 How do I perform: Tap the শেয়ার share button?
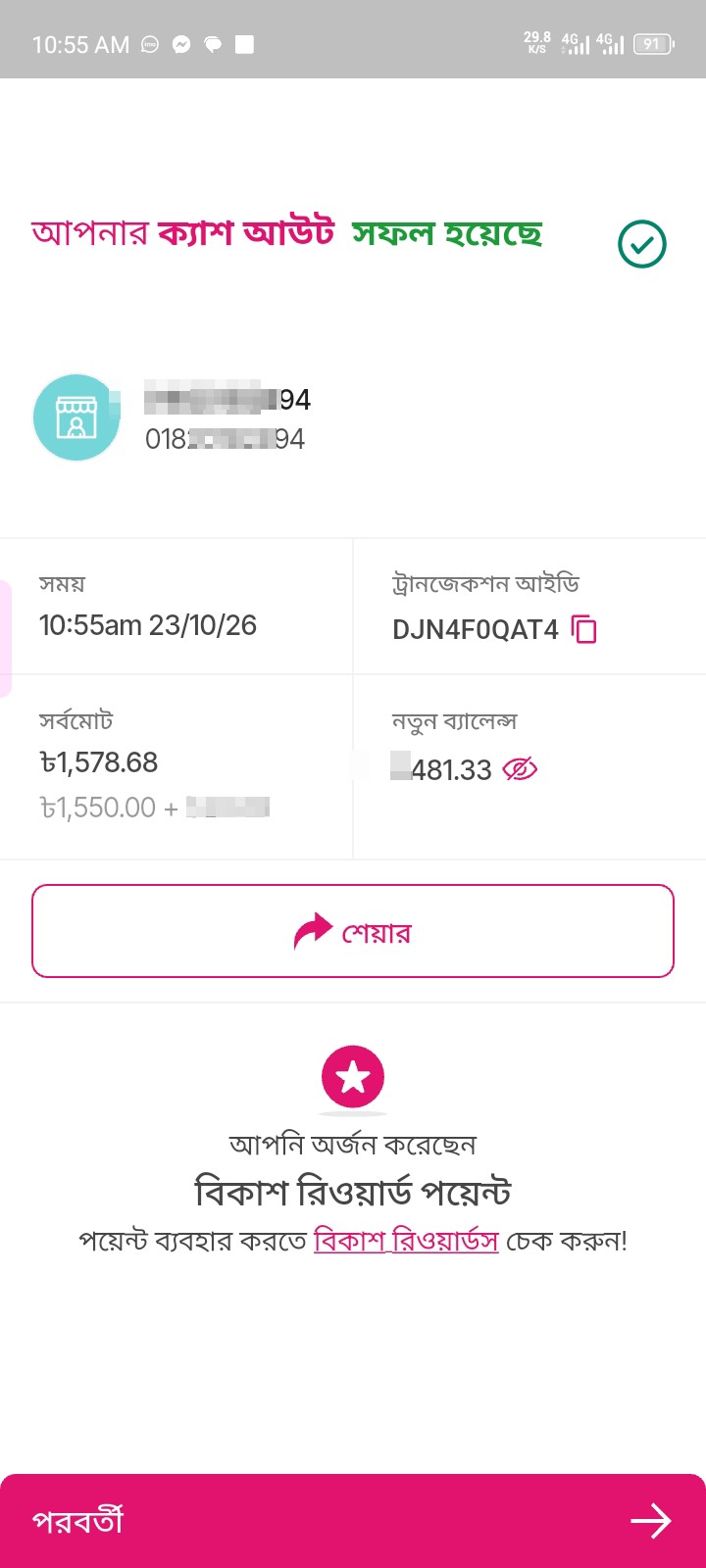click(x=353, y=931)
